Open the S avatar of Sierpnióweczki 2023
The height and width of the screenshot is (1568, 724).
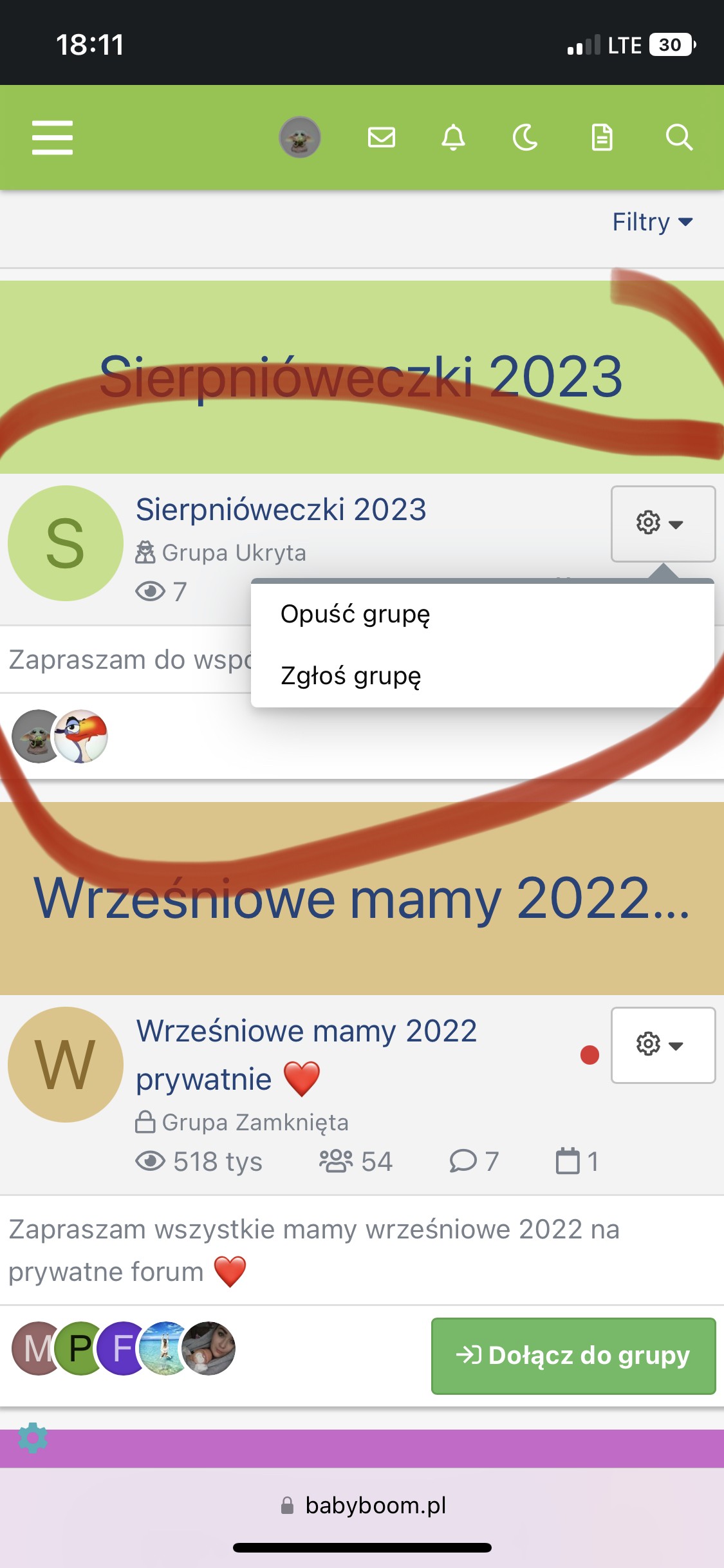[x=65, y=543]
